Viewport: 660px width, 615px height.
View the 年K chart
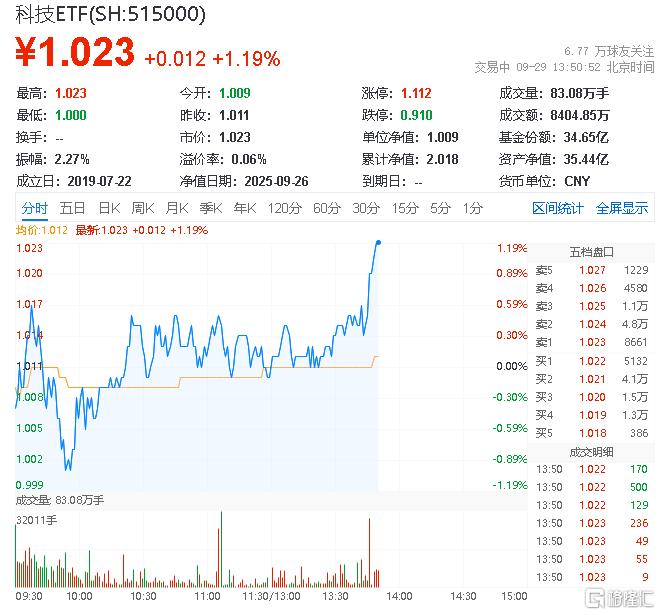[x=244, y=208]
